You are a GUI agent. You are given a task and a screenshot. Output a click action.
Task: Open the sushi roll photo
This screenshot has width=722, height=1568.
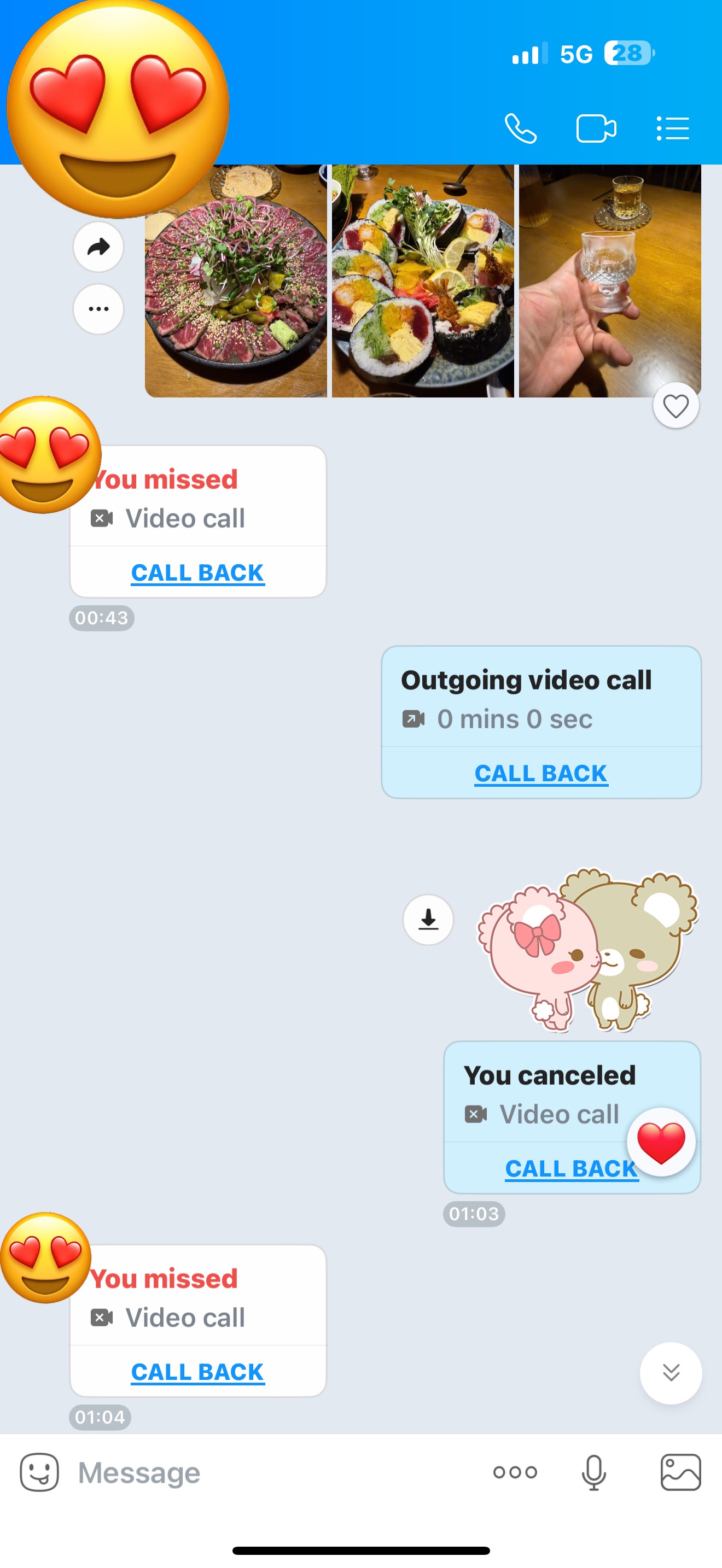pos(422,281)
